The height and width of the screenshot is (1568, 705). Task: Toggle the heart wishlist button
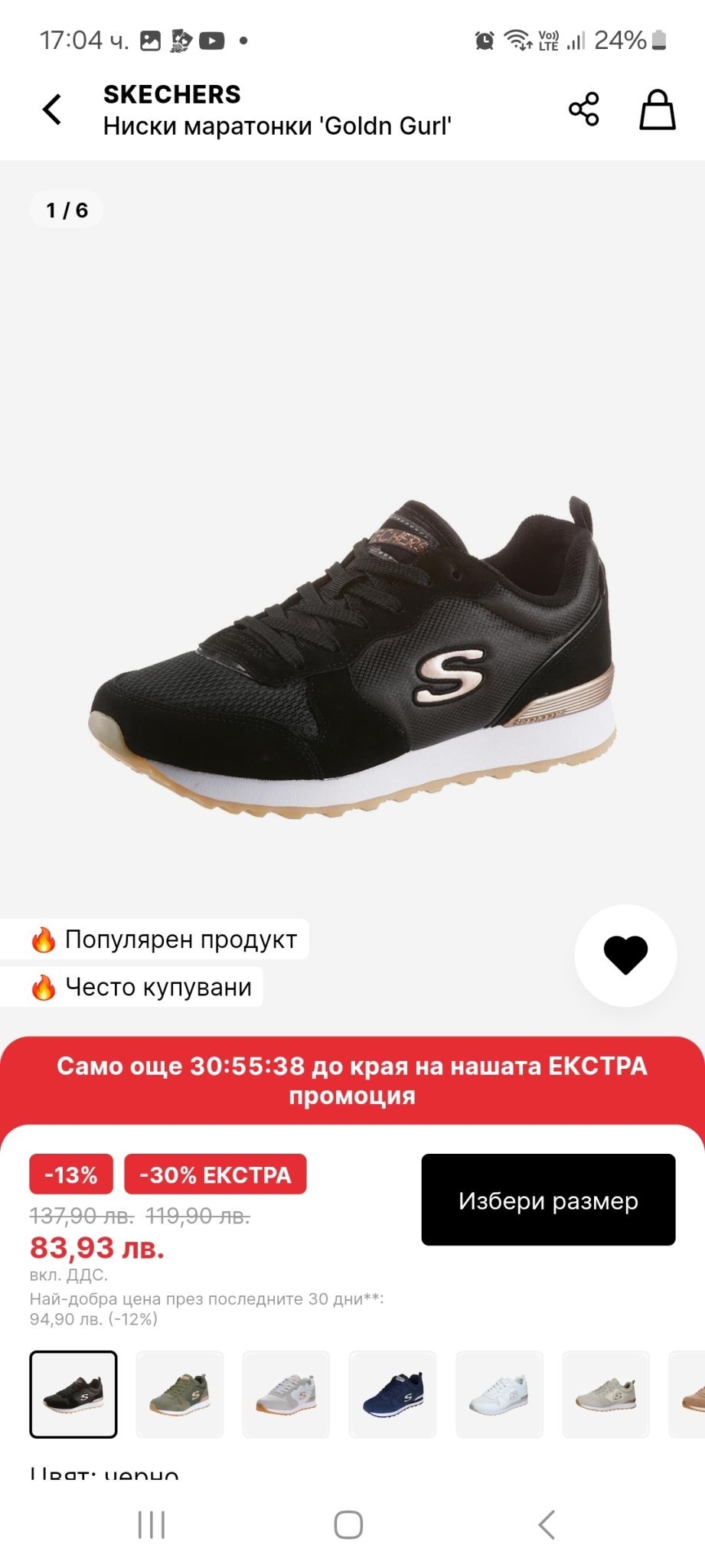pos(625,955)
